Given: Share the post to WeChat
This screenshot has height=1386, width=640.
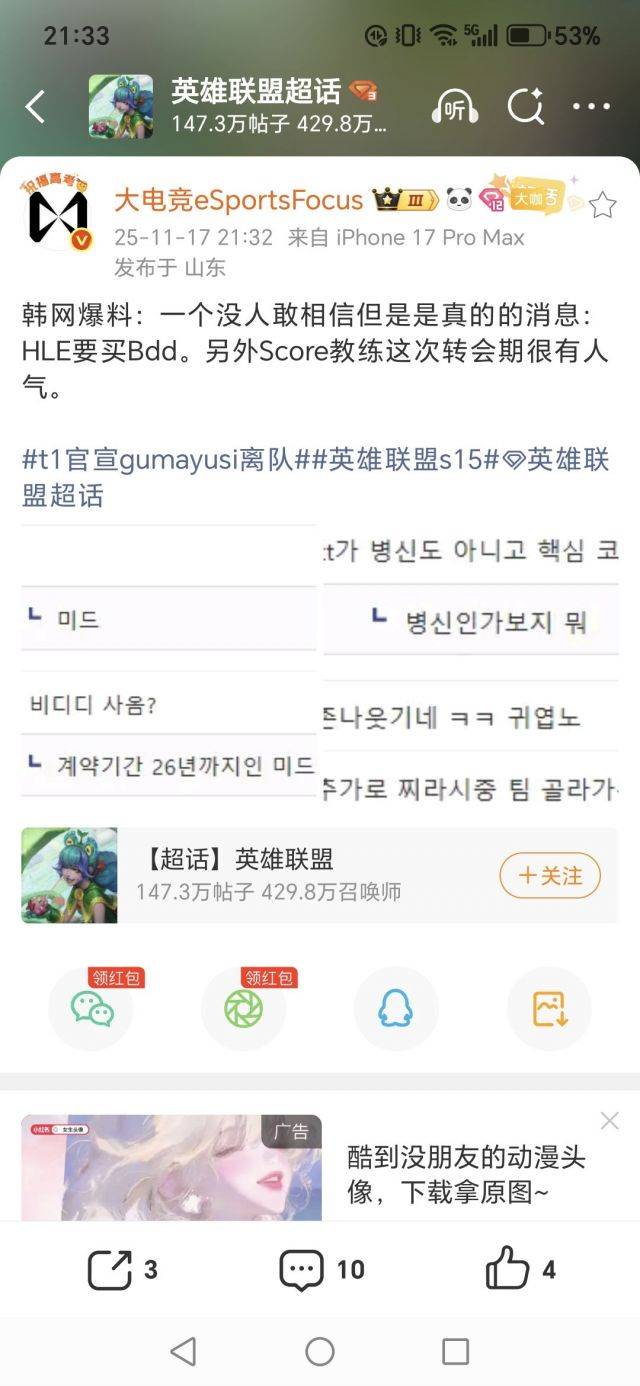Looking at the screenshot, I should (92, 1008).
